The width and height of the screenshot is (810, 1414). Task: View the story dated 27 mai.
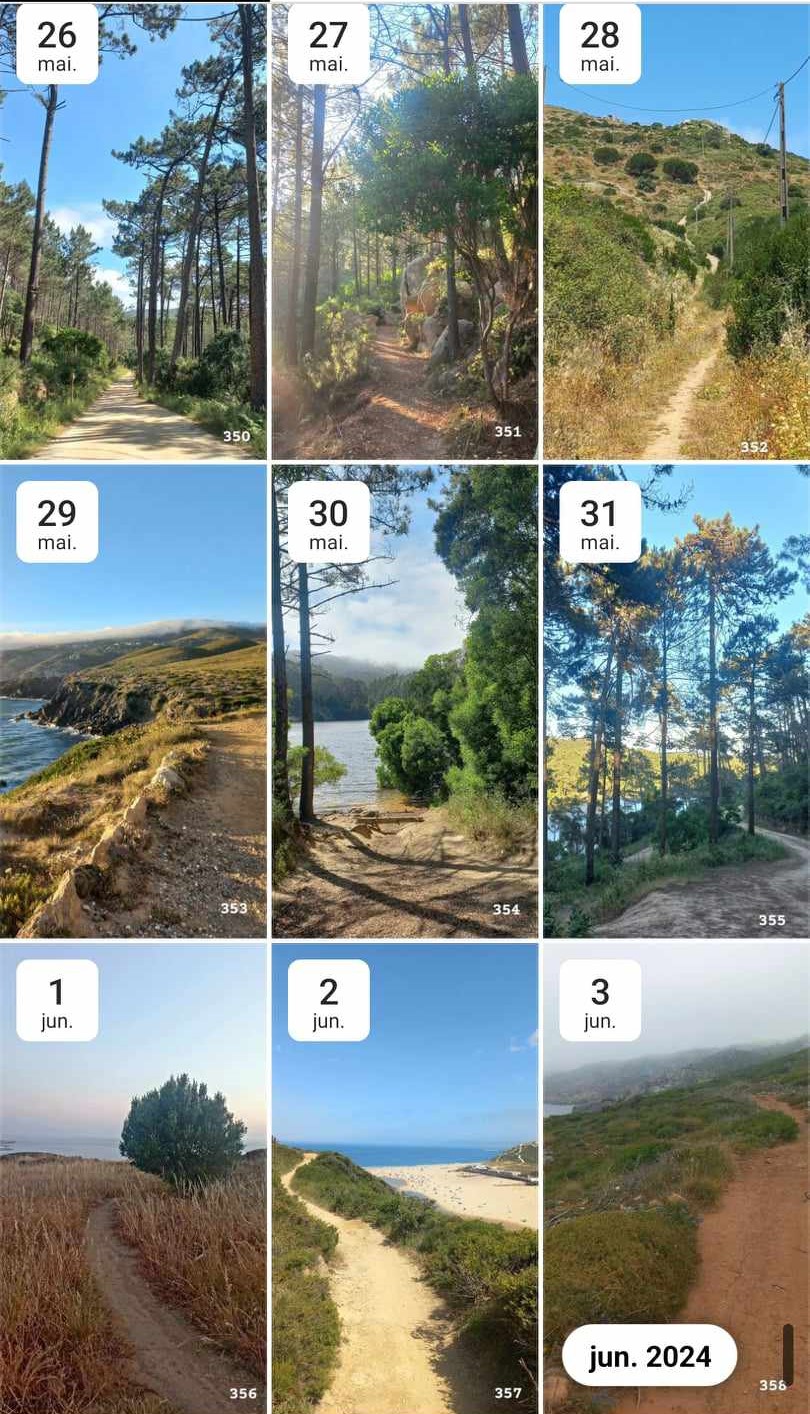click(x=404, y=231)
